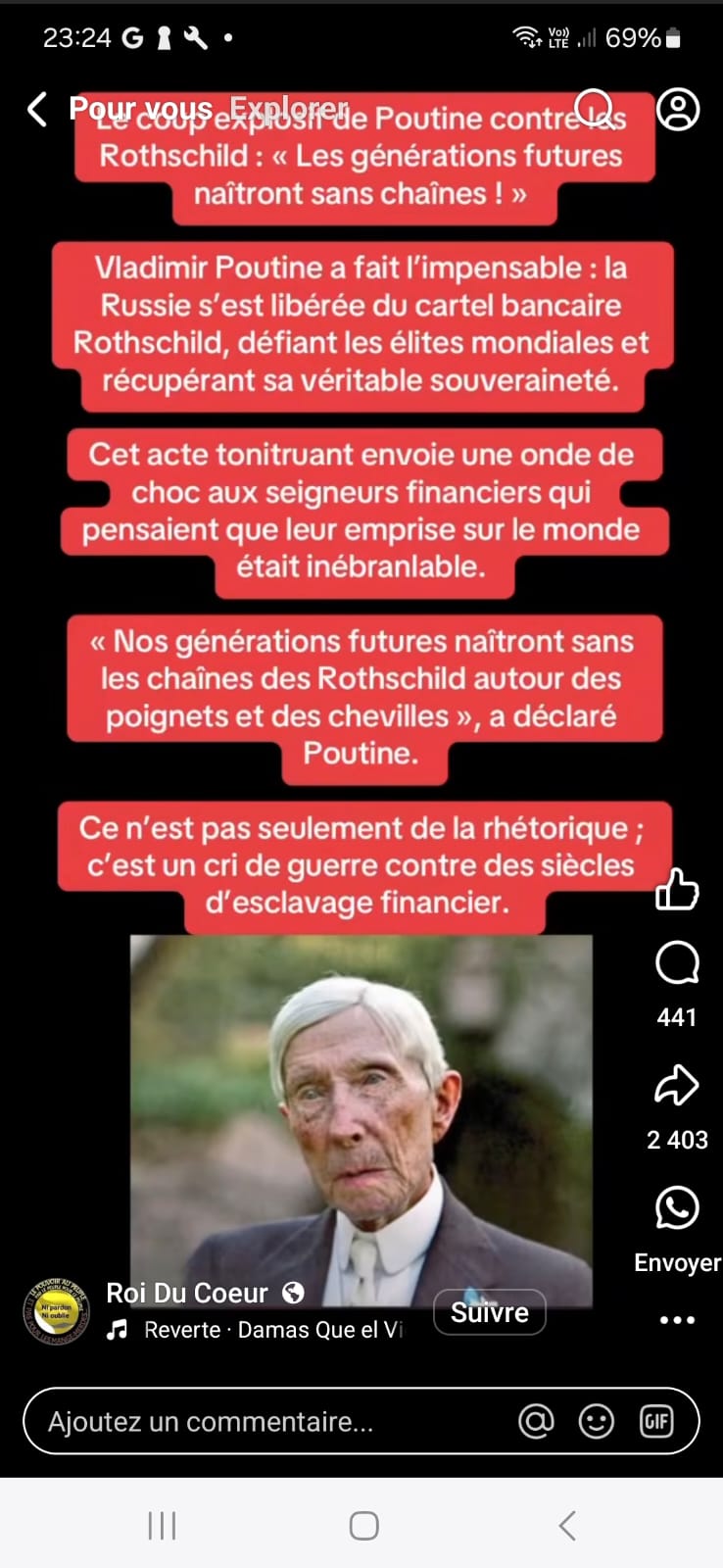Viewport: 723px width, 1568px height.
Task: Open Roi Du Coeur profile picture
Action: [57, 1311]
